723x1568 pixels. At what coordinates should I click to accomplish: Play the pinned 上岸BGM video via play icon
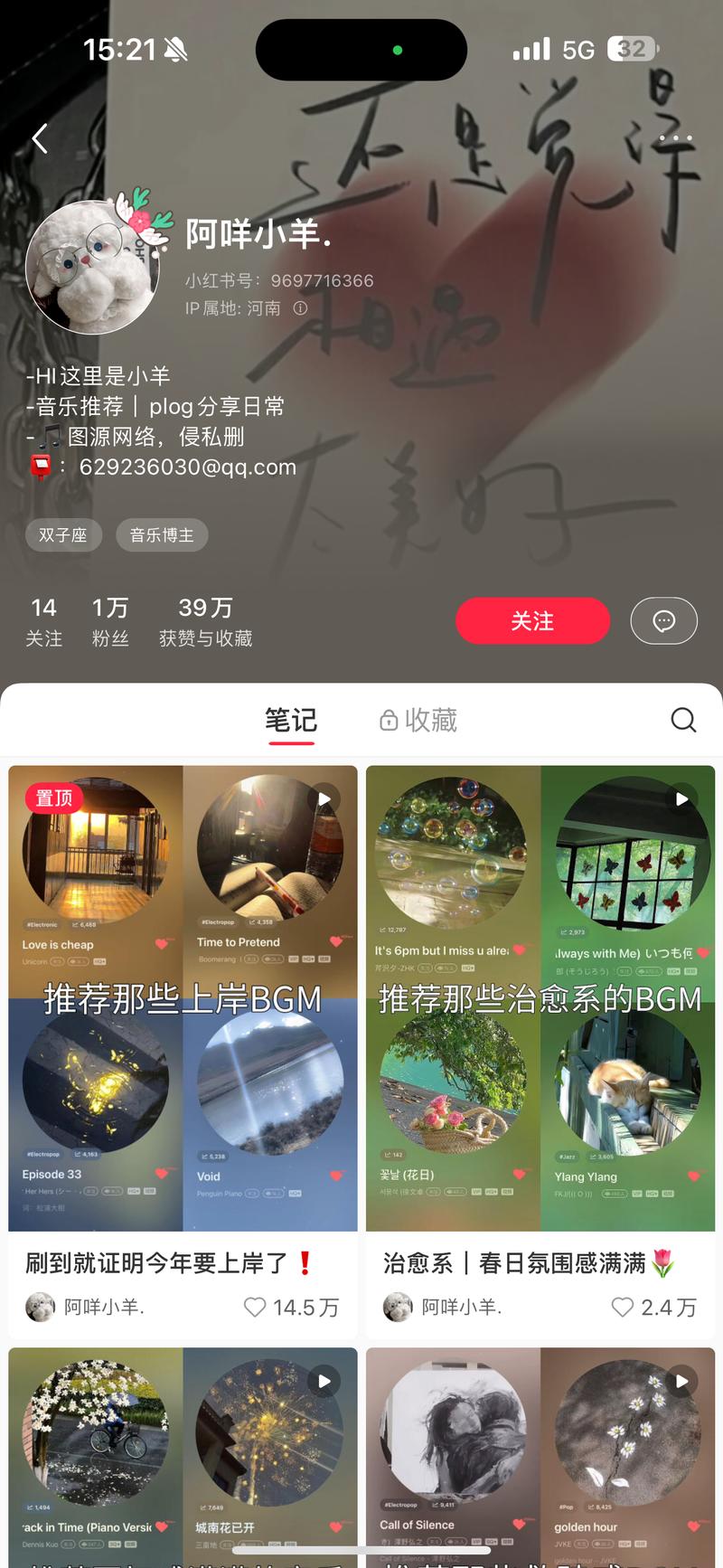click(x=324, y=798)
